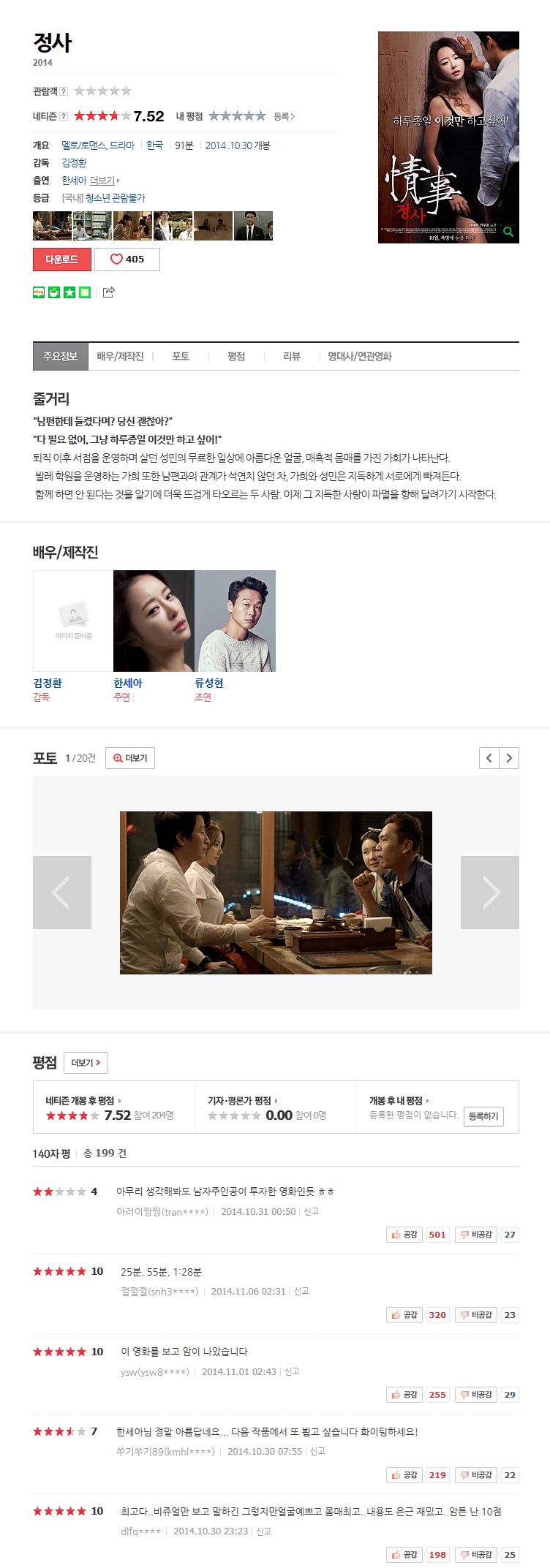Tap 공감 on the review by 아러이찡찡

(x=404, y=1235)
